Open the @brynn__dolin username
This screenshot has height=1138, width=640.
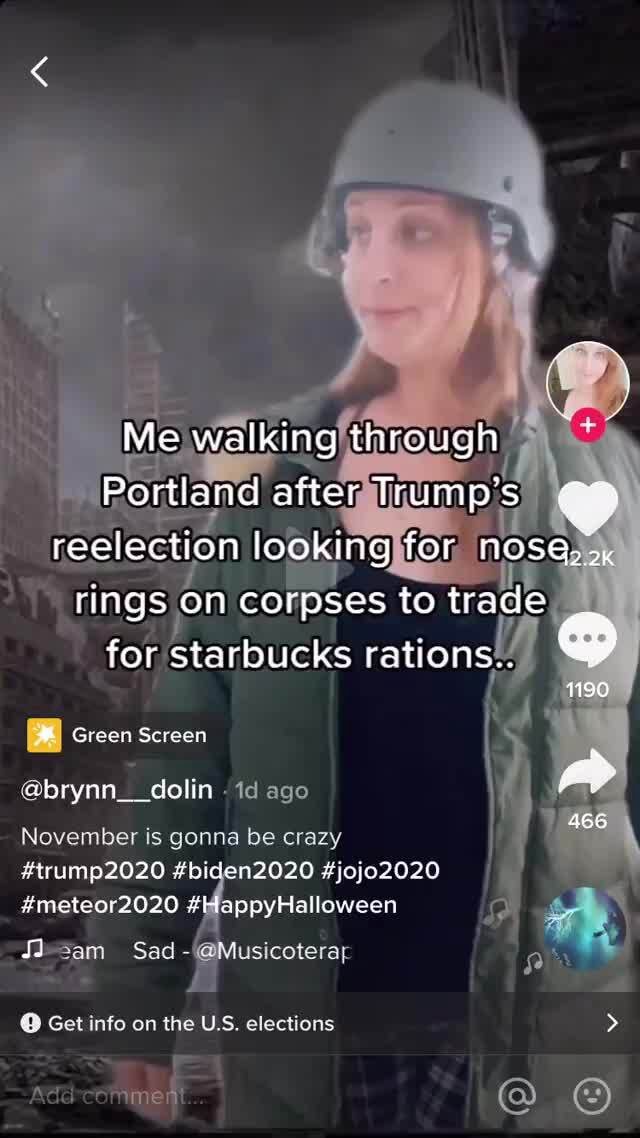(117, 790)
